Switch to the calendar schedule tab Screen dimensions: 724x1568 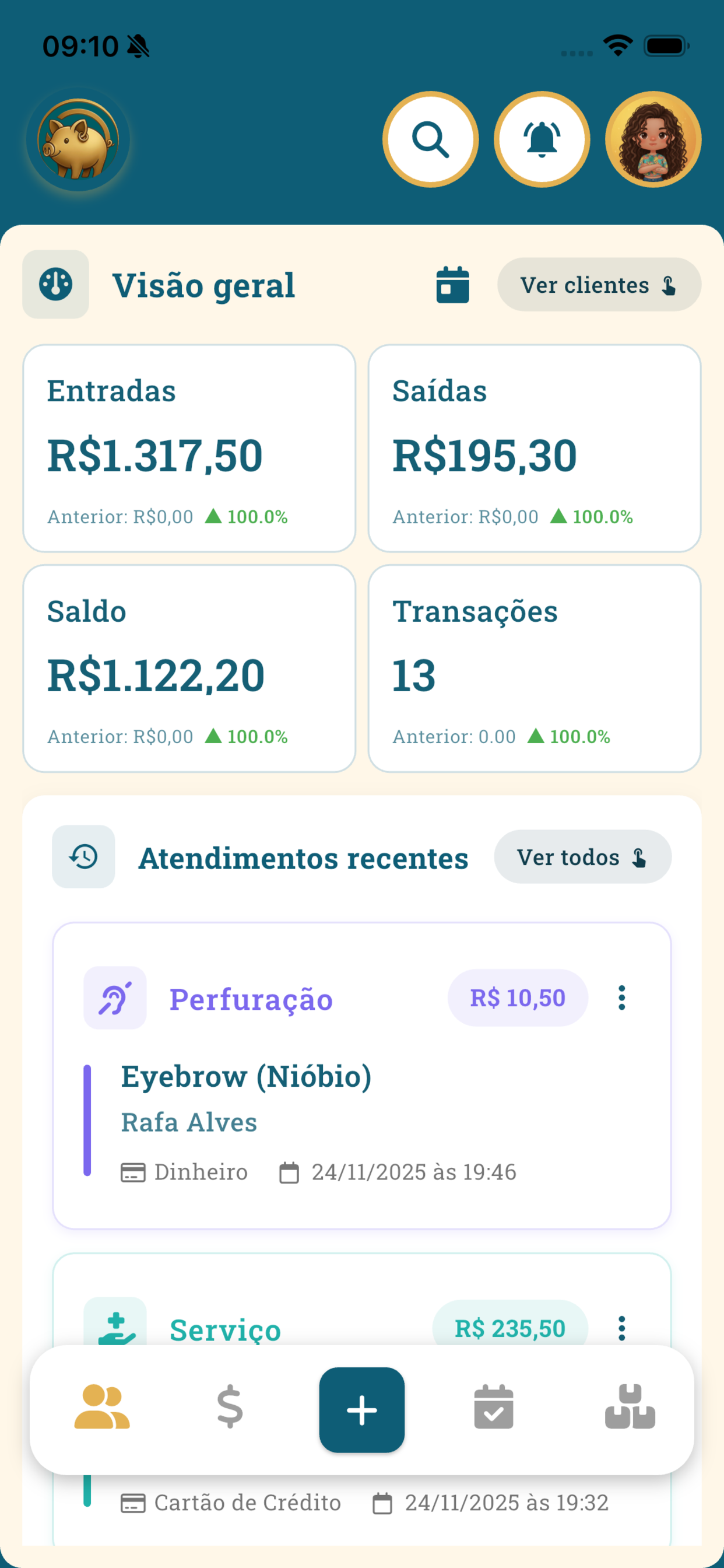493,1406
